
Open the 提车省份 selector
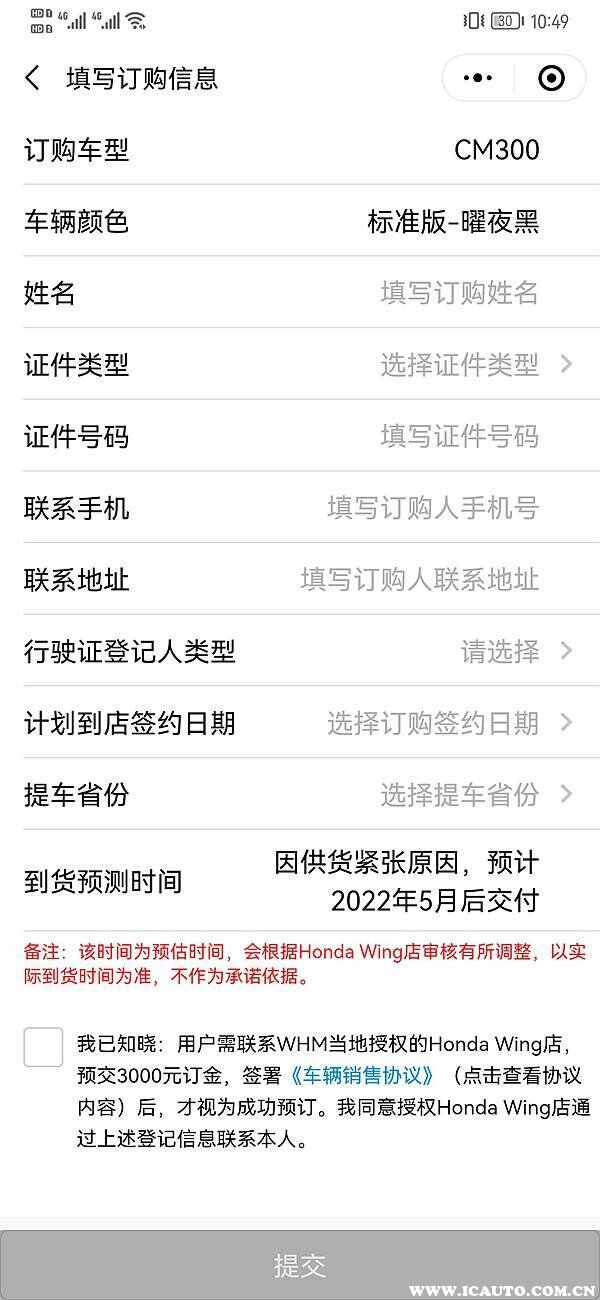(x=300, y=794)
